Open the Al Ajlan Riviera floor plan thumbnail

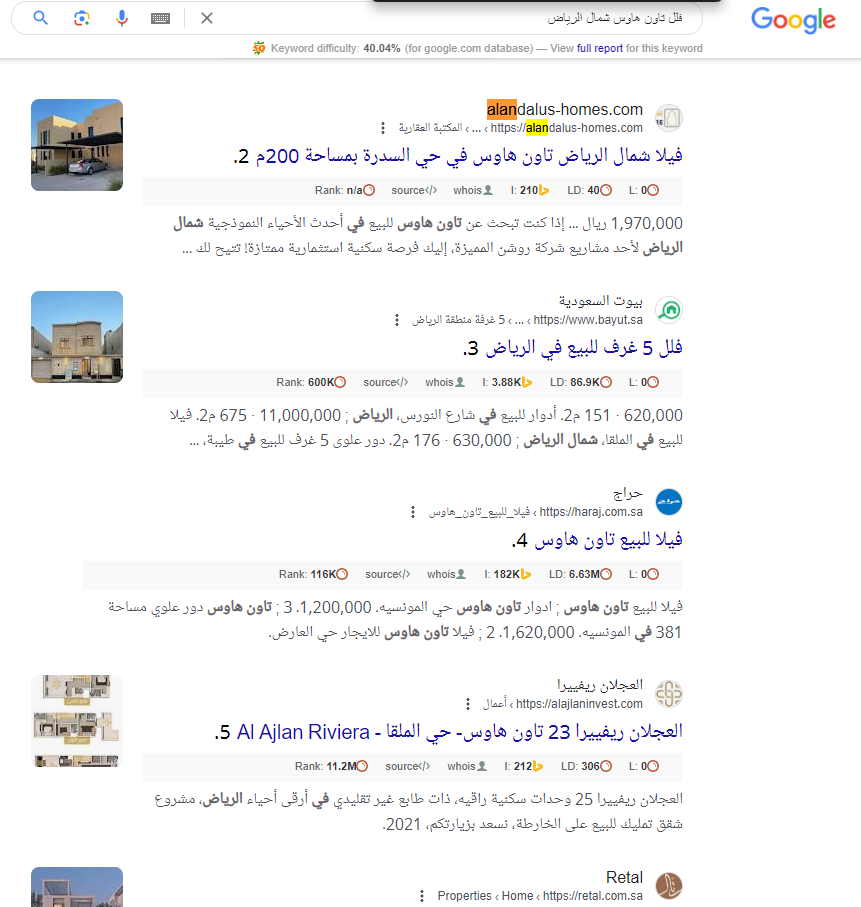coord(77,721)
